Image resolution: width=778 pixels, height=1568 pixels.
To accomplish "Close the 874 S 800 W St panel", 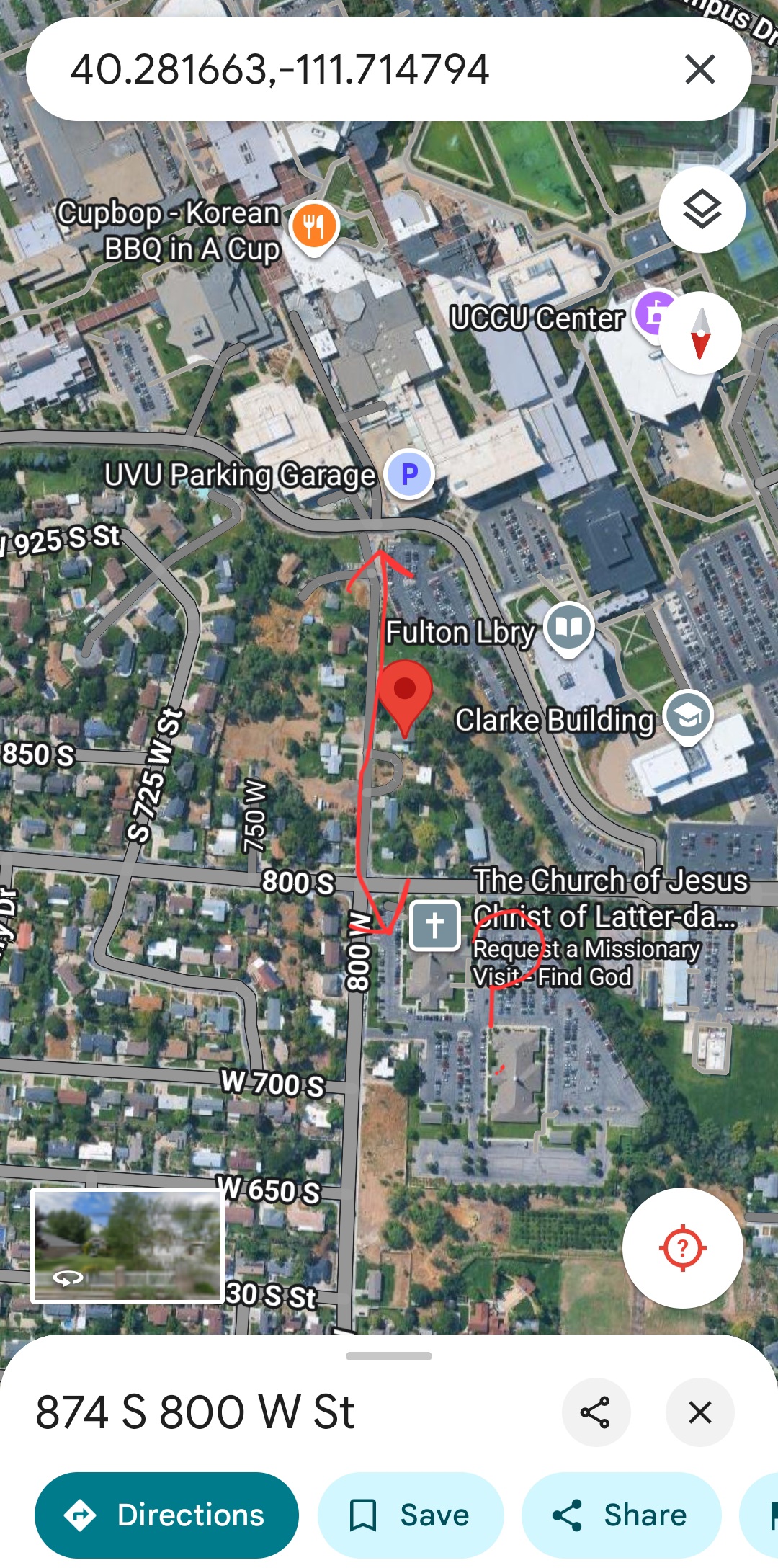I will coord(699,1412).
